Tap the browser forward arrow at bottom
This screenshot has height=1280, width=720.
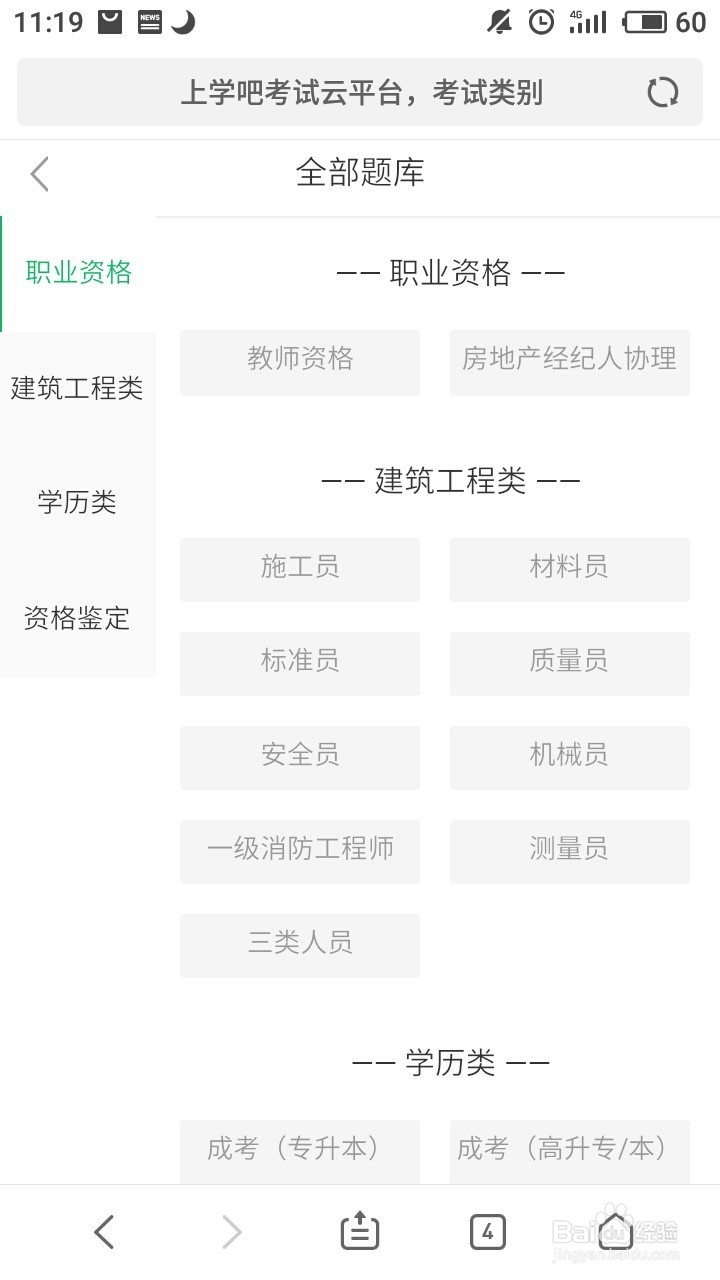click(232, 1231)
